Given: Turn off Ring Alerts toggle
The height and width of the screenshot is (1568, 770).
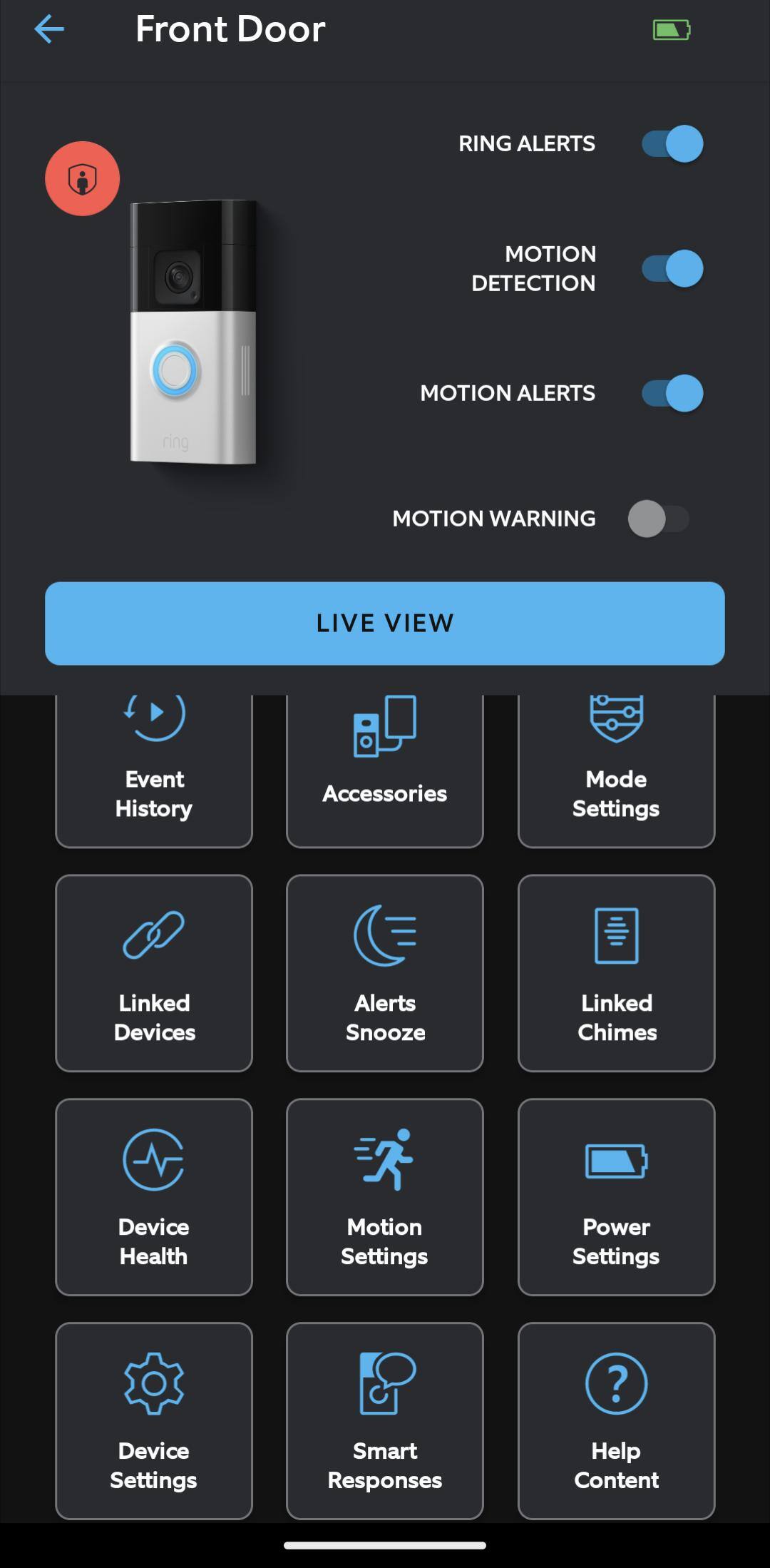Looking at the screenshot, I should pyautogui.click(x=672, y=143).
